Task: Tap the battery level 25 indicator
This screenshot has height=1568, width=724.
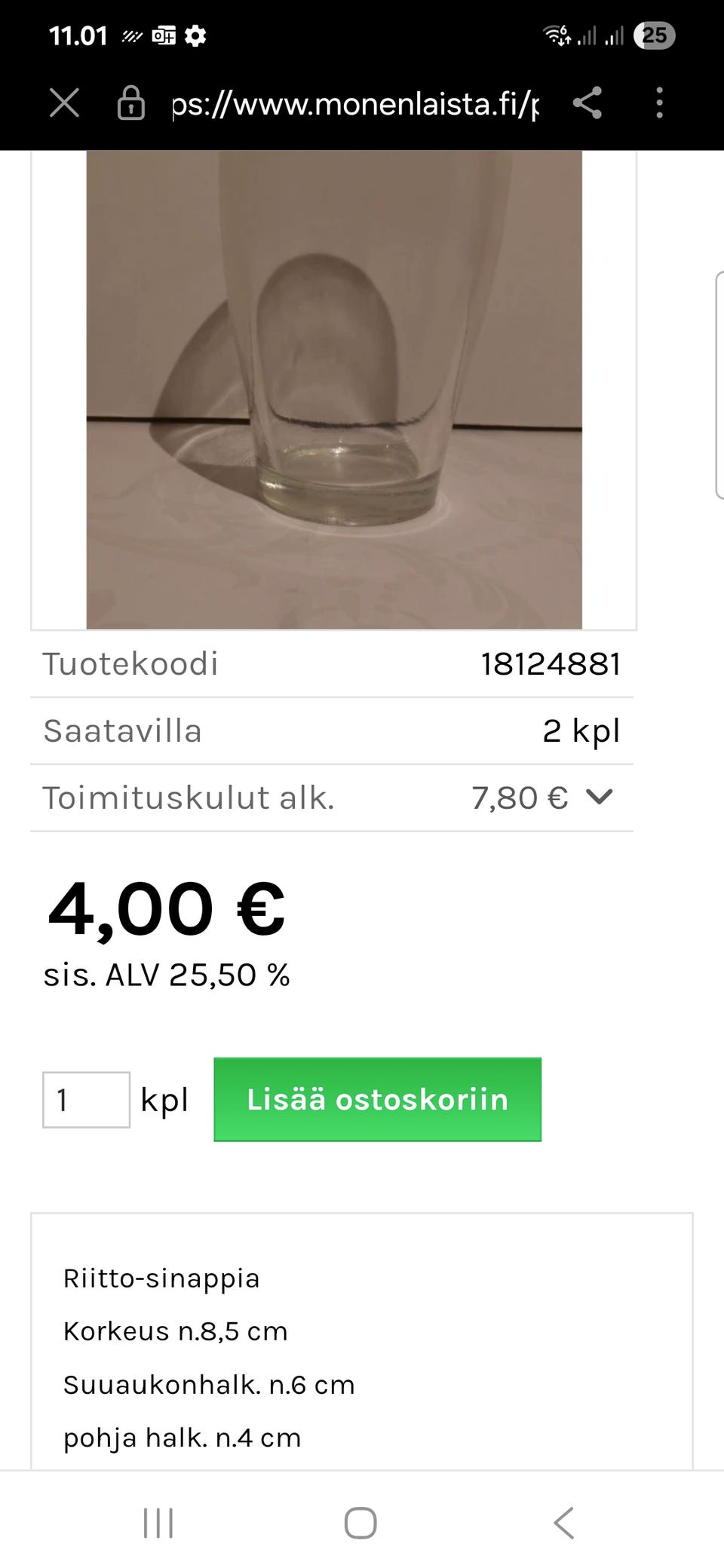Action: 655,35
